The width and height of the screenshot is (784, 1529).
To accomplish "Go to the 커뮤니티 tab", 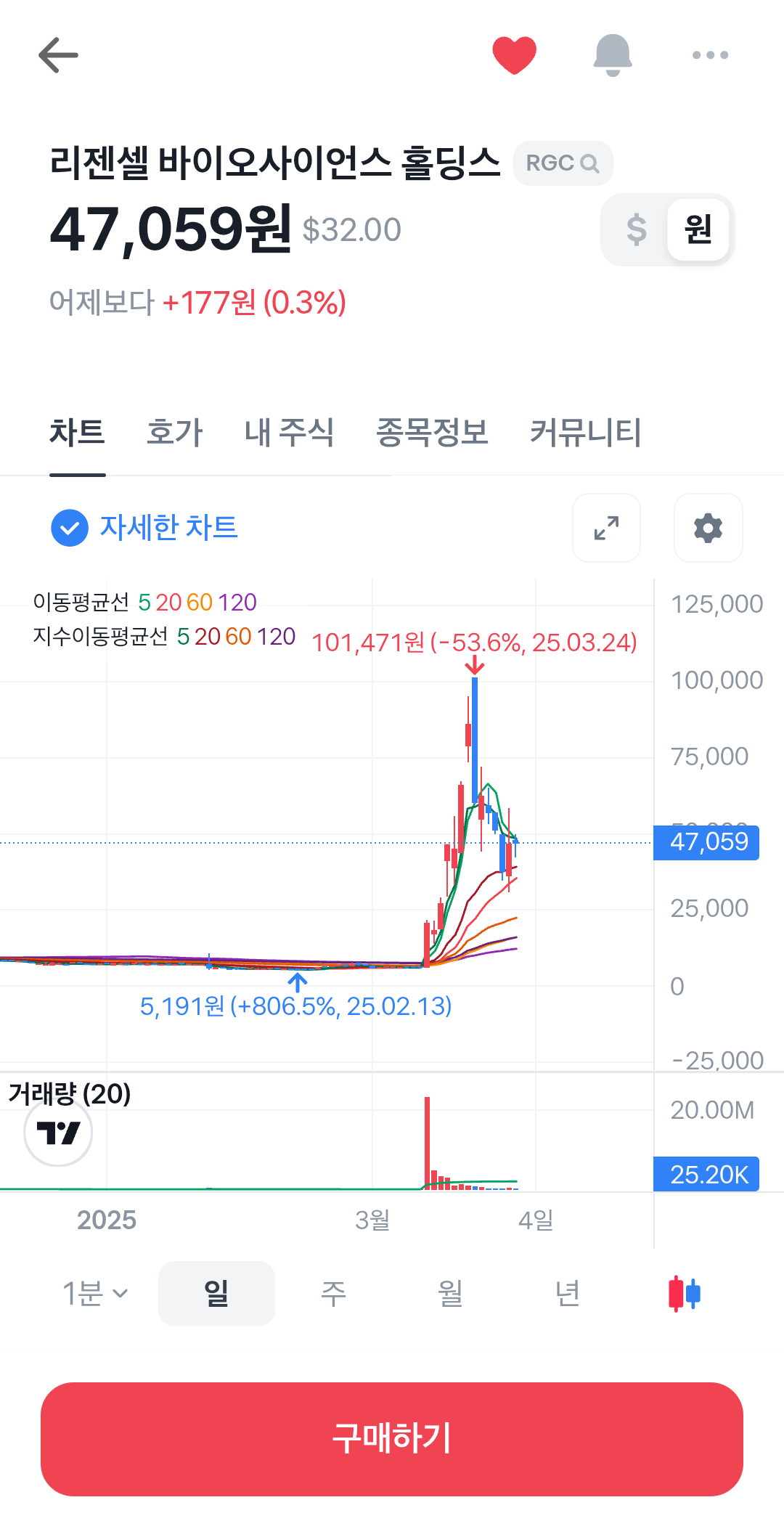I will (x=585, y=433).
